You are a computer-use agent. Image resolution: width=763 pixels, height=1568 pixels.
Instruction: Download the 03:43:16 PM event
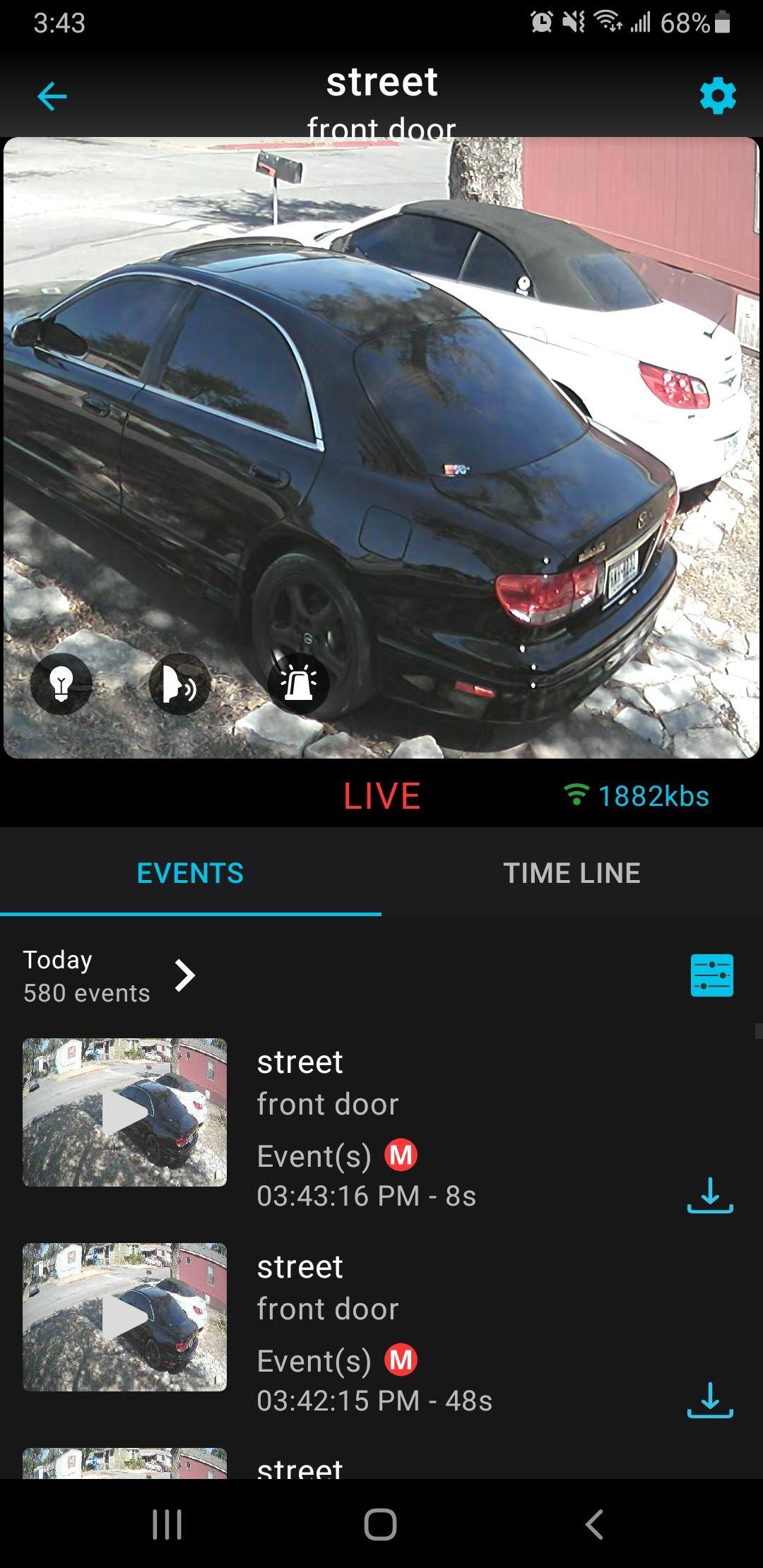(709, 1195)
